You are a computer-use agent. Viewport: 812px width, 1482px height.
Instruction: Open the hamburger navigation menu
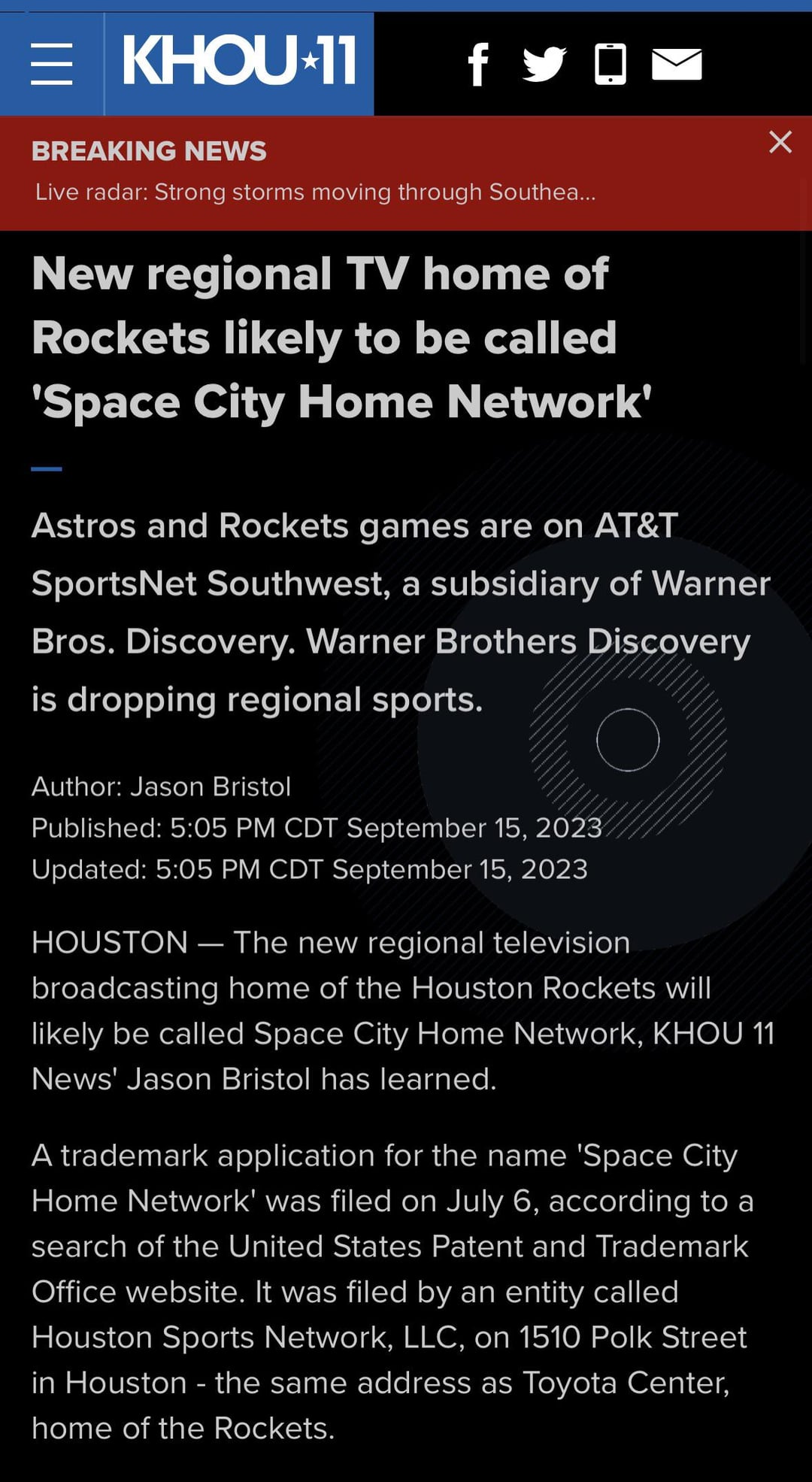coord(51,64)
